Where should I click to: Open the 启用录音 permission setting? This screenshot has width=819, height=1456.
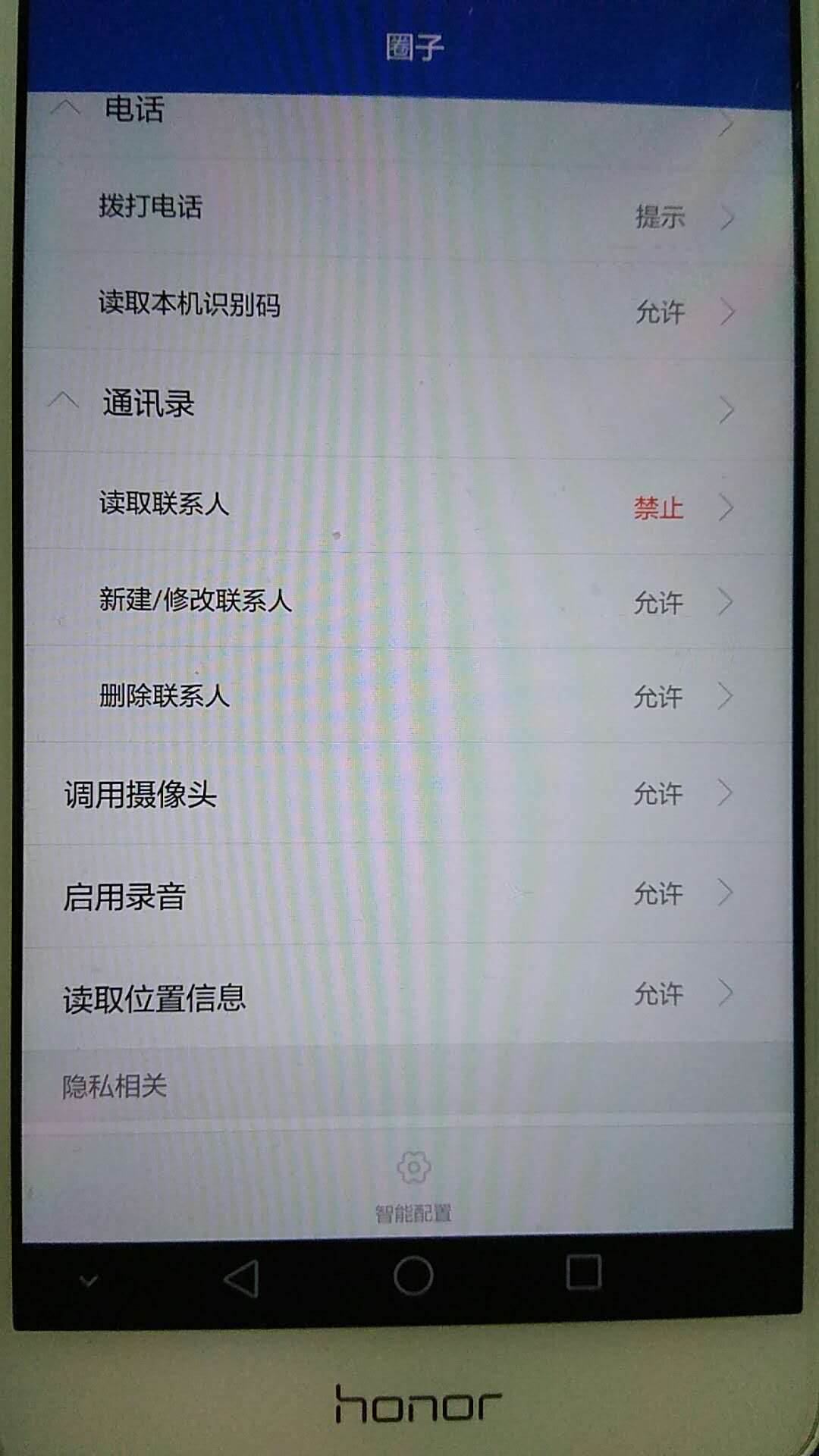coord(409,895)
